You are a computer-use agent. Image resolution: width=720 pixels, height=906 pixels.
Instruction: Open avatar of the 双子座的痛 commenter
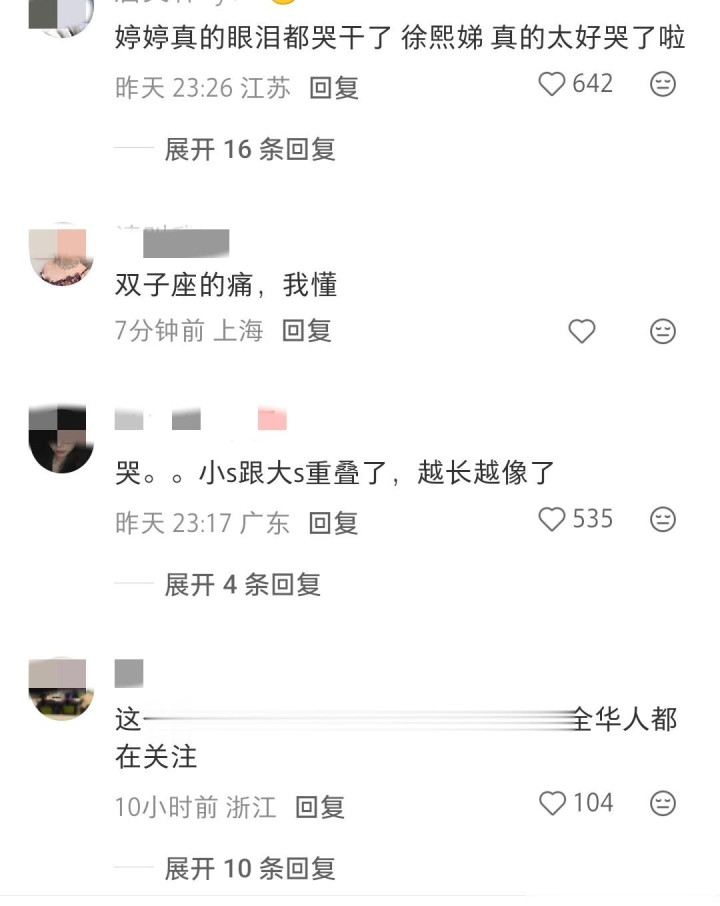click(x=61, y=254)
